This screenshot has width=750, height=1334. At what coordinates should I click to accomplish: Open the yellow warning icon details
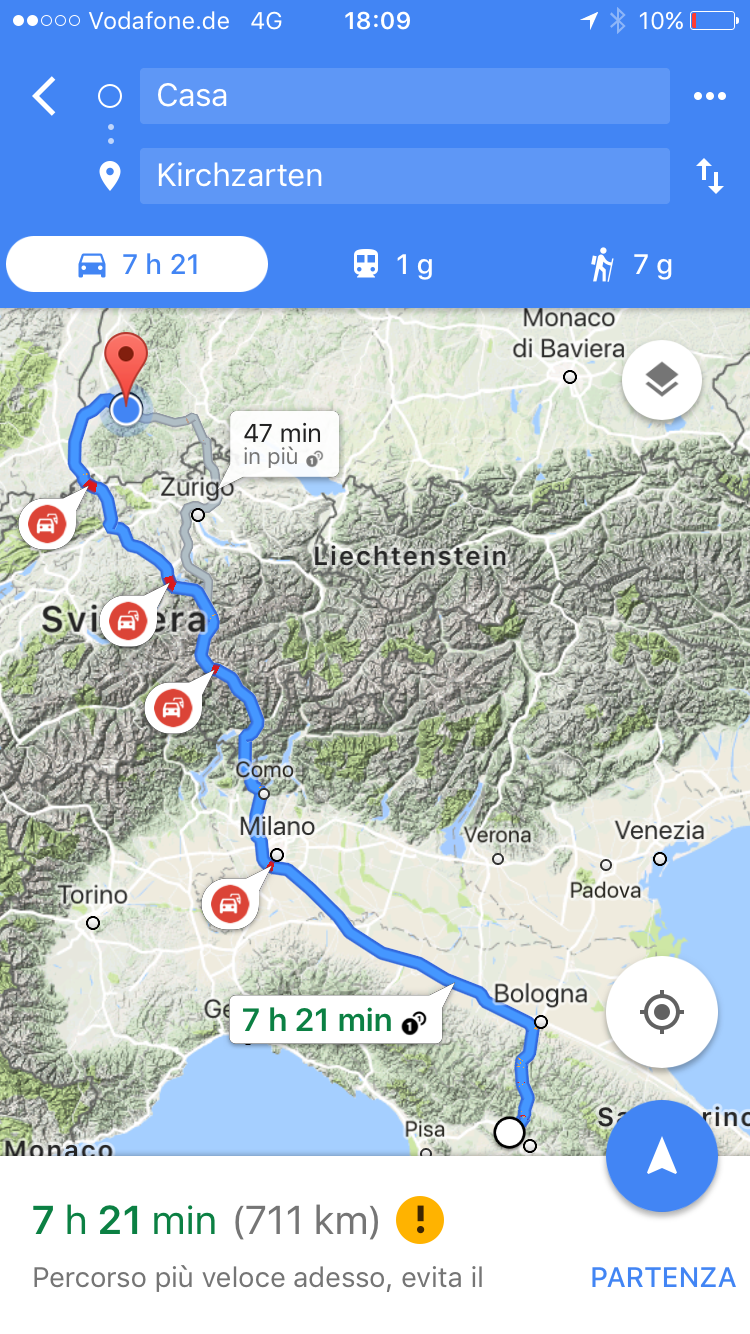pos(420,1220)
